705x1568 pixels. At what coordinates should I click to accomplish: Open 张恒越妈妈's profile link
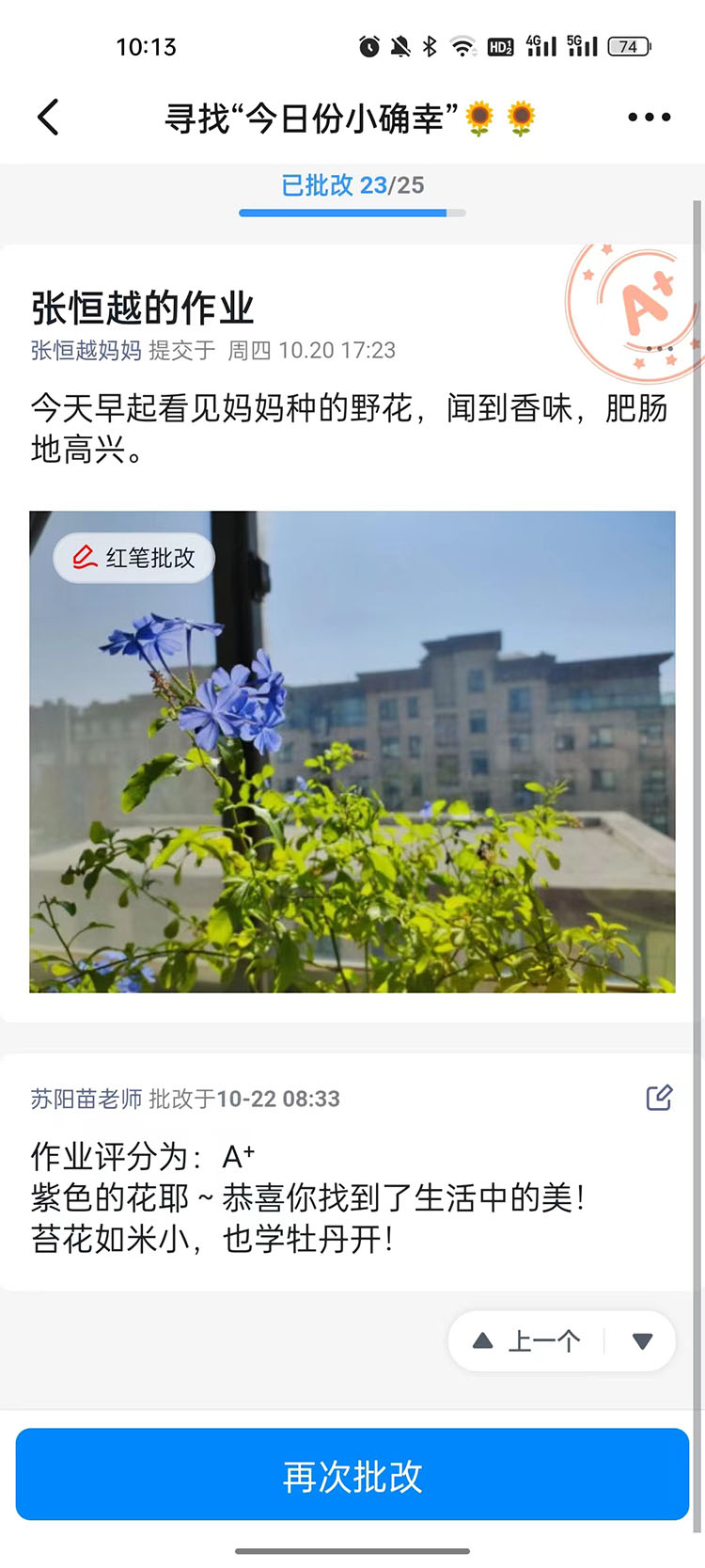pyautogui.click(x=86, y=351)
